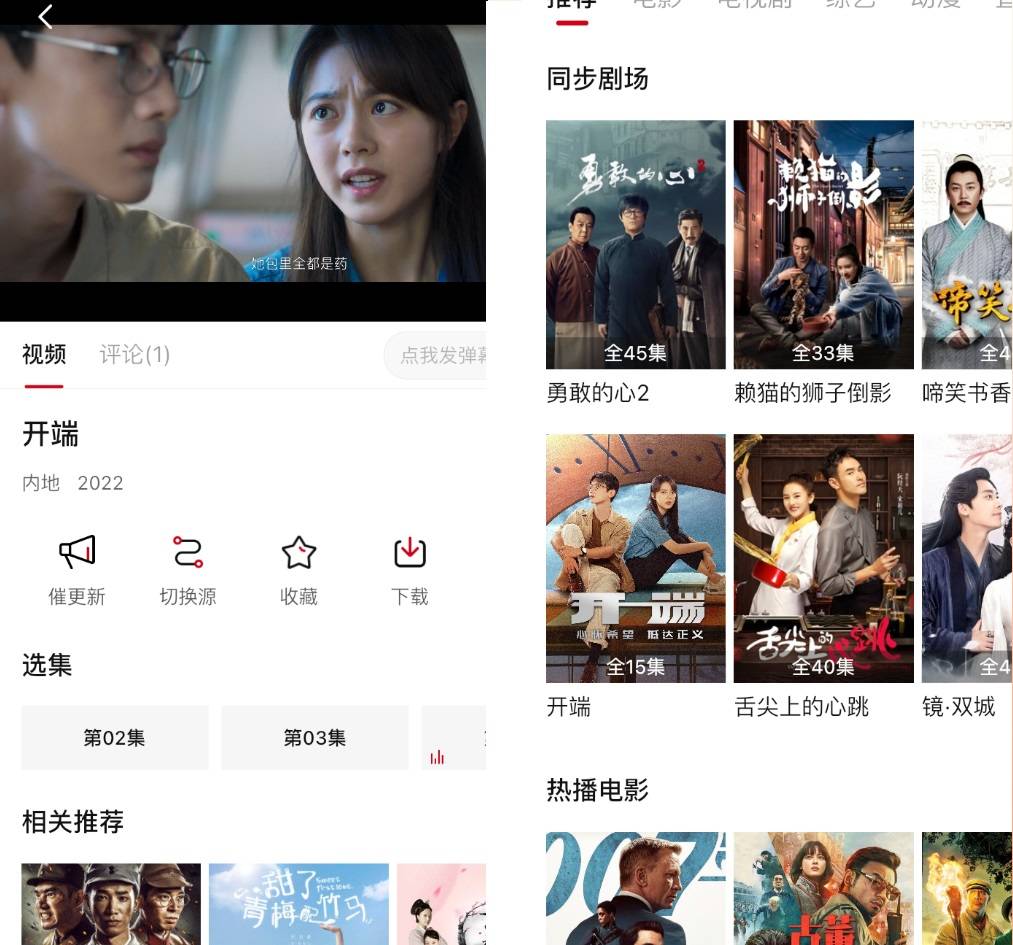
Task: Open the 赖猫的狮子倒影 drama card
Action: pos(823,245)
